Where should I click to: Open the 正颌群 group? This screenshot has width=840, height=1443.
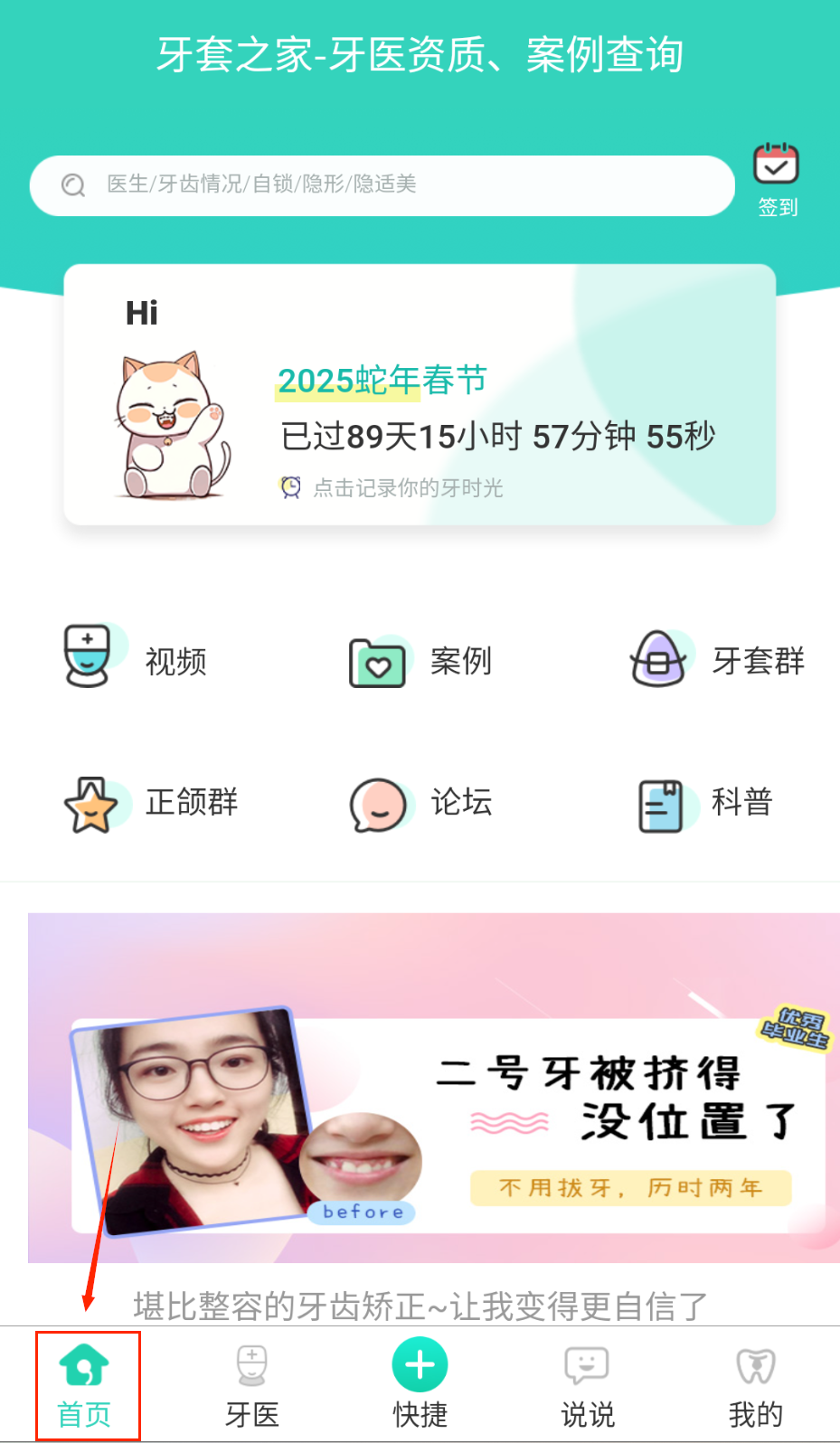pyautogui.click(x=150, y=803)
